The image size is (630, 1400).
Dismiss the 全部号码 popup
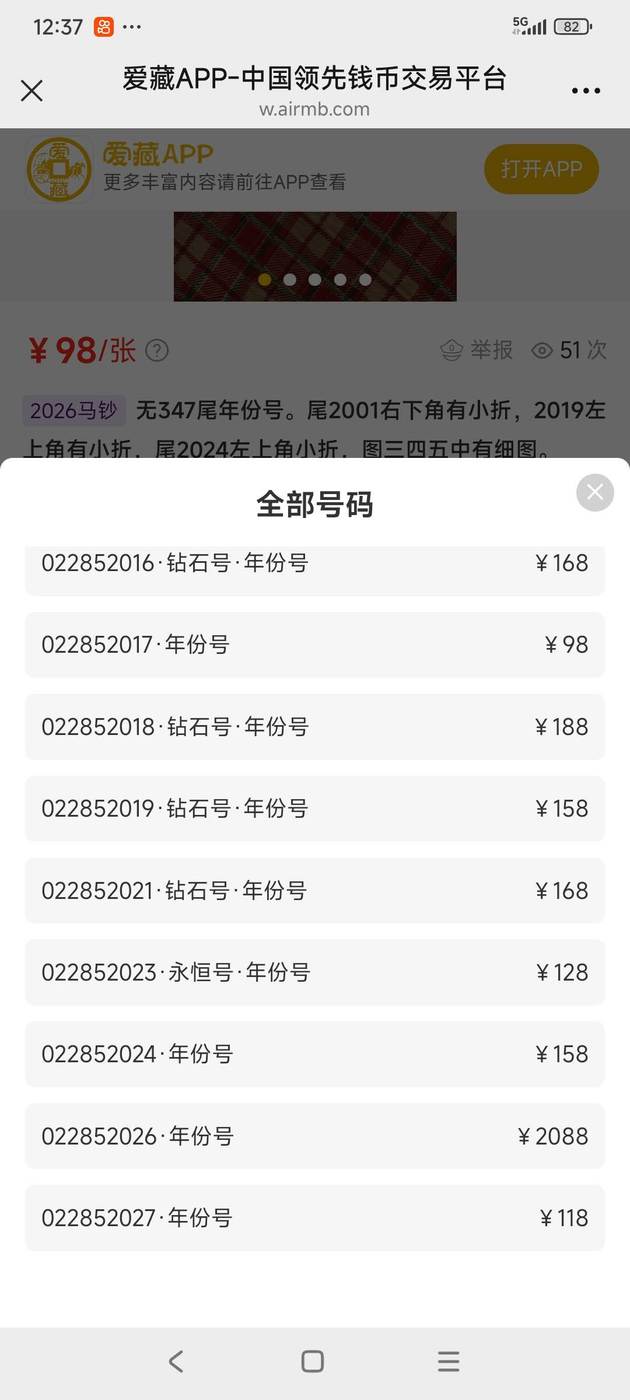point(595,492)
